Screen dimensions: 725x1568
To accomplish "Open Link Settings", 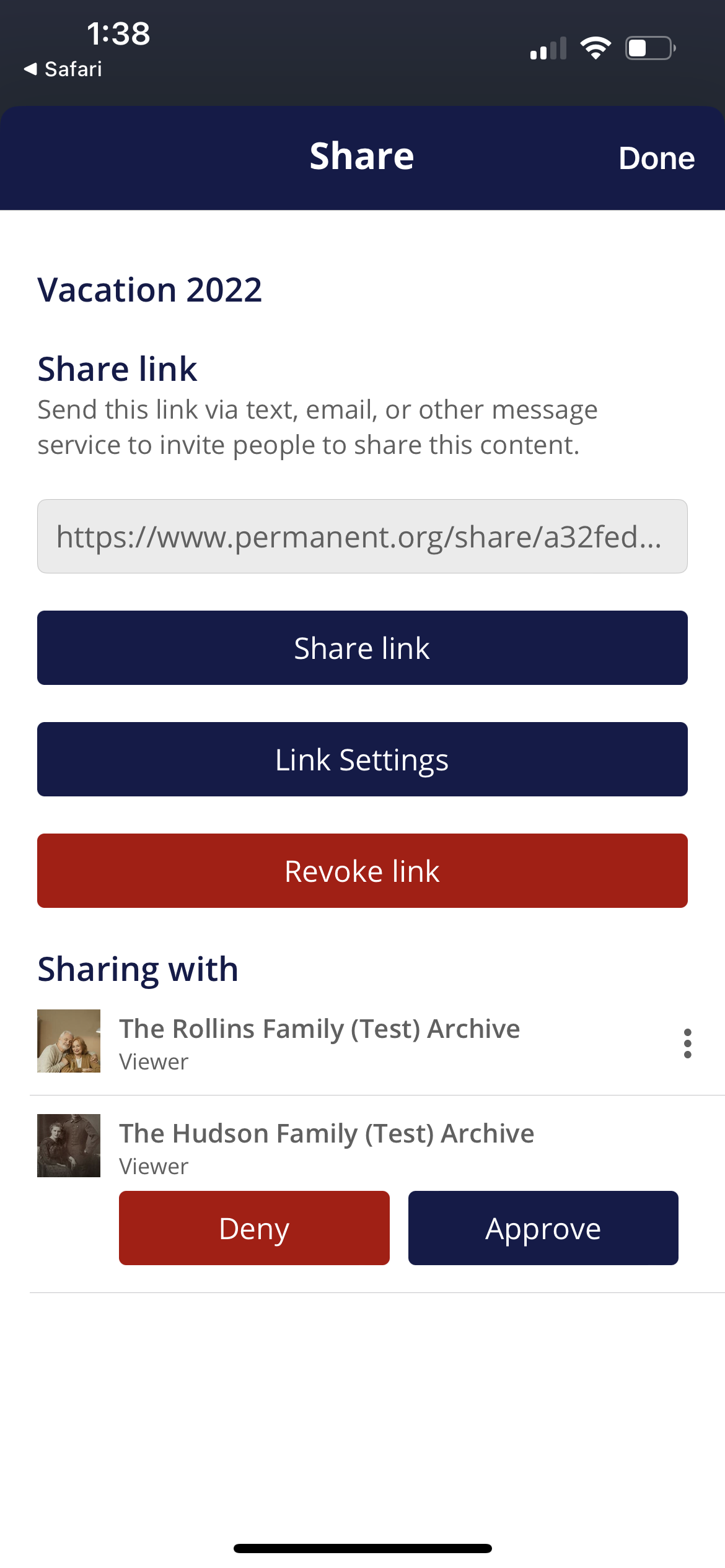I will click(x=362, y=759).
